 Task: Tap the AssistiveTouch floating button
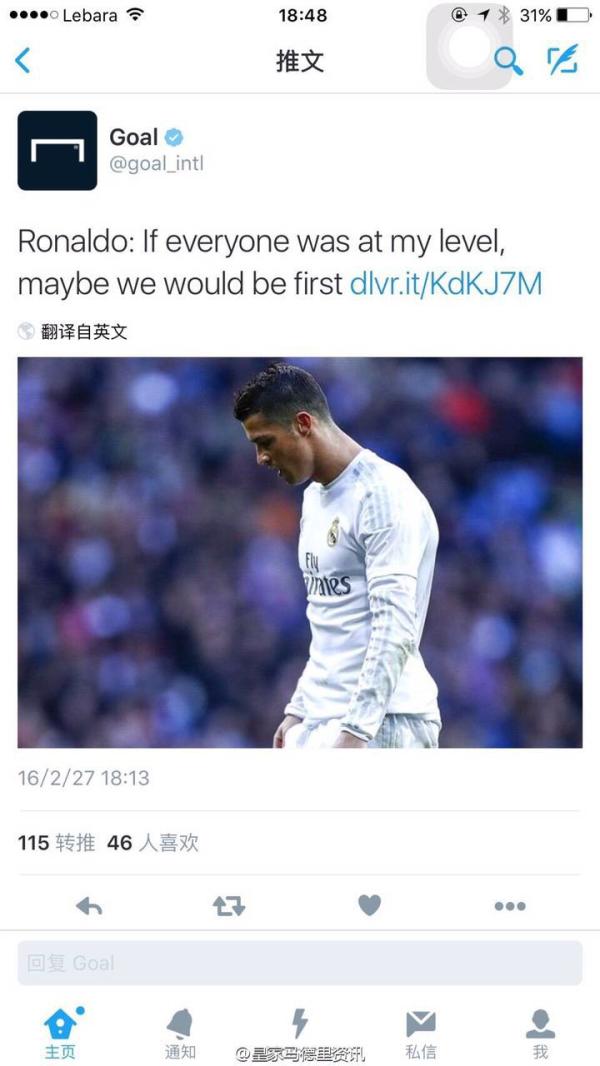469,46
